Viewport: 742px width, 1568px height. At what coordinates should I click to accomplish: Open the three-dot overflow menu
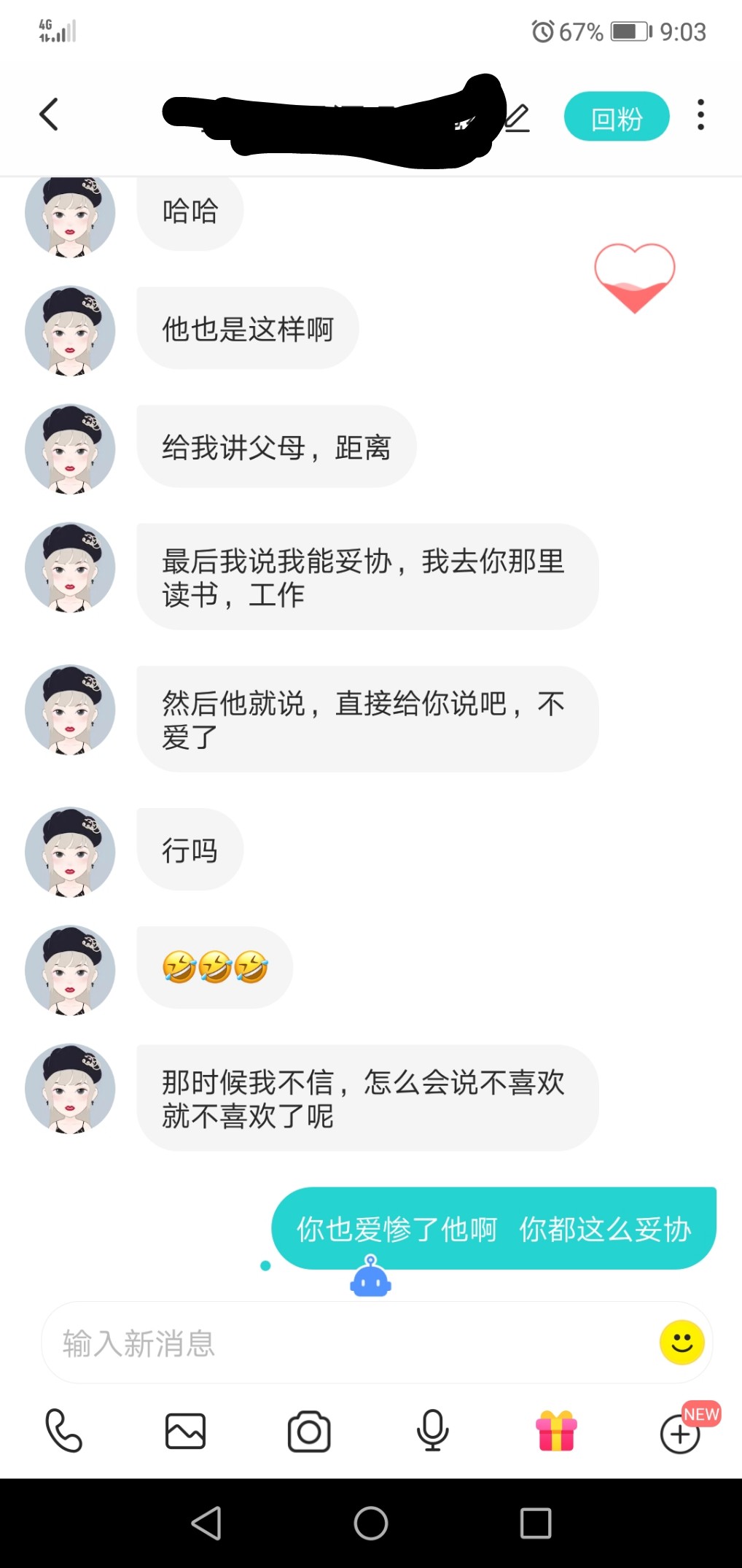[x=700, y=115]
